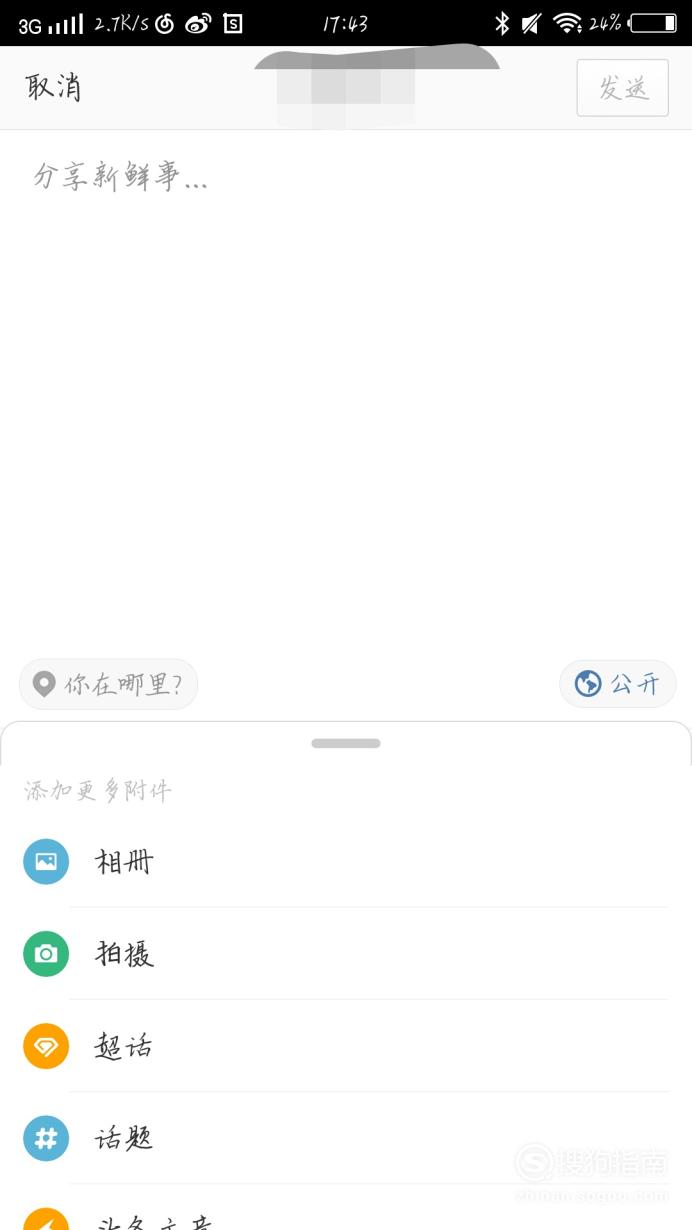Select 拍摄 to take a photo
Image resolution: width=692 pixels, height=1230 pixels.
coord(346,954)
